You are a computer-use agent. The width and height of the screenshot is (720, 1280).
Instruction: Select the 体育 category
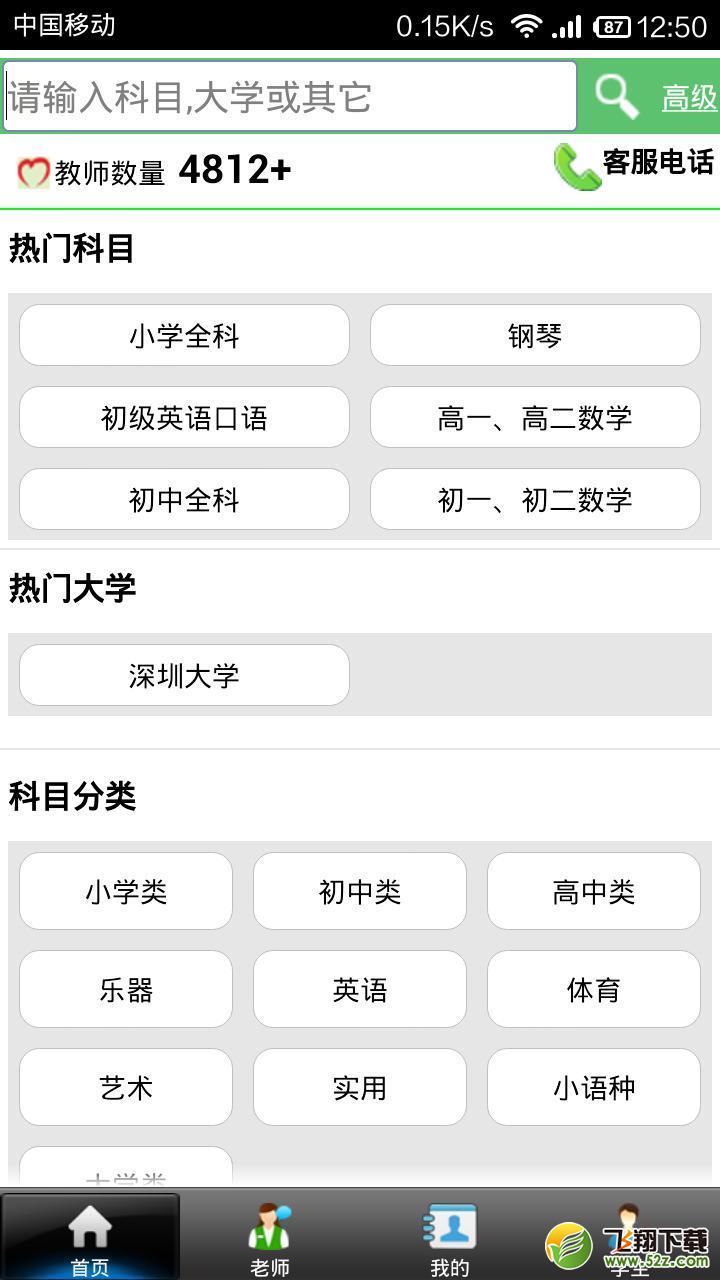(594, 989)
